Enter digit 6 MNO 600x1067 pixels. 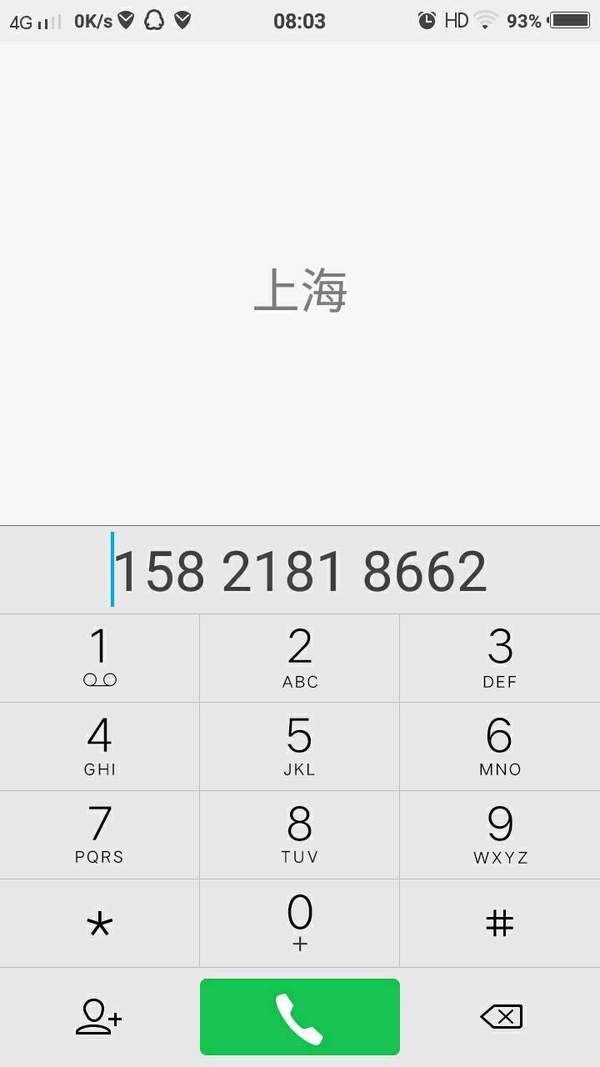500,746
